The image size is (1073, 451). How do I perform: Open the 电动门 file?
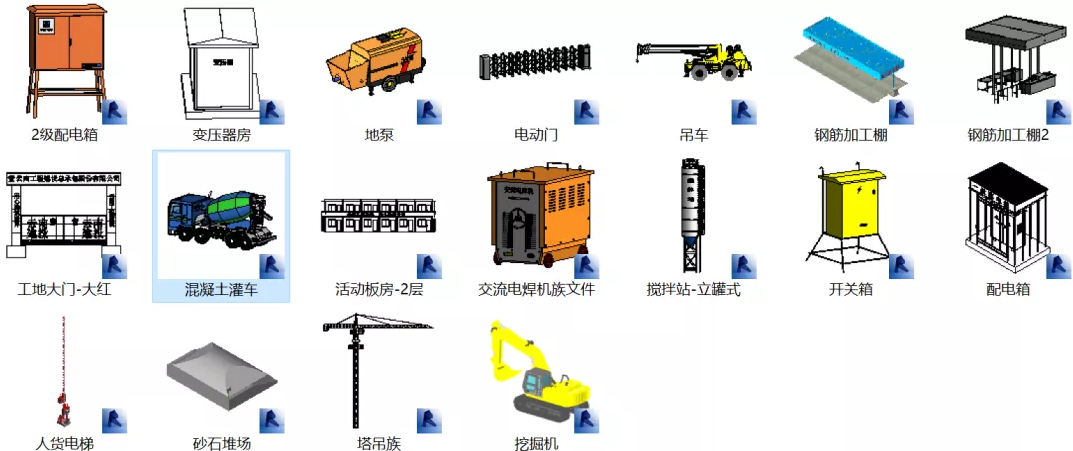pyautogui.click(x=535, y=64)
